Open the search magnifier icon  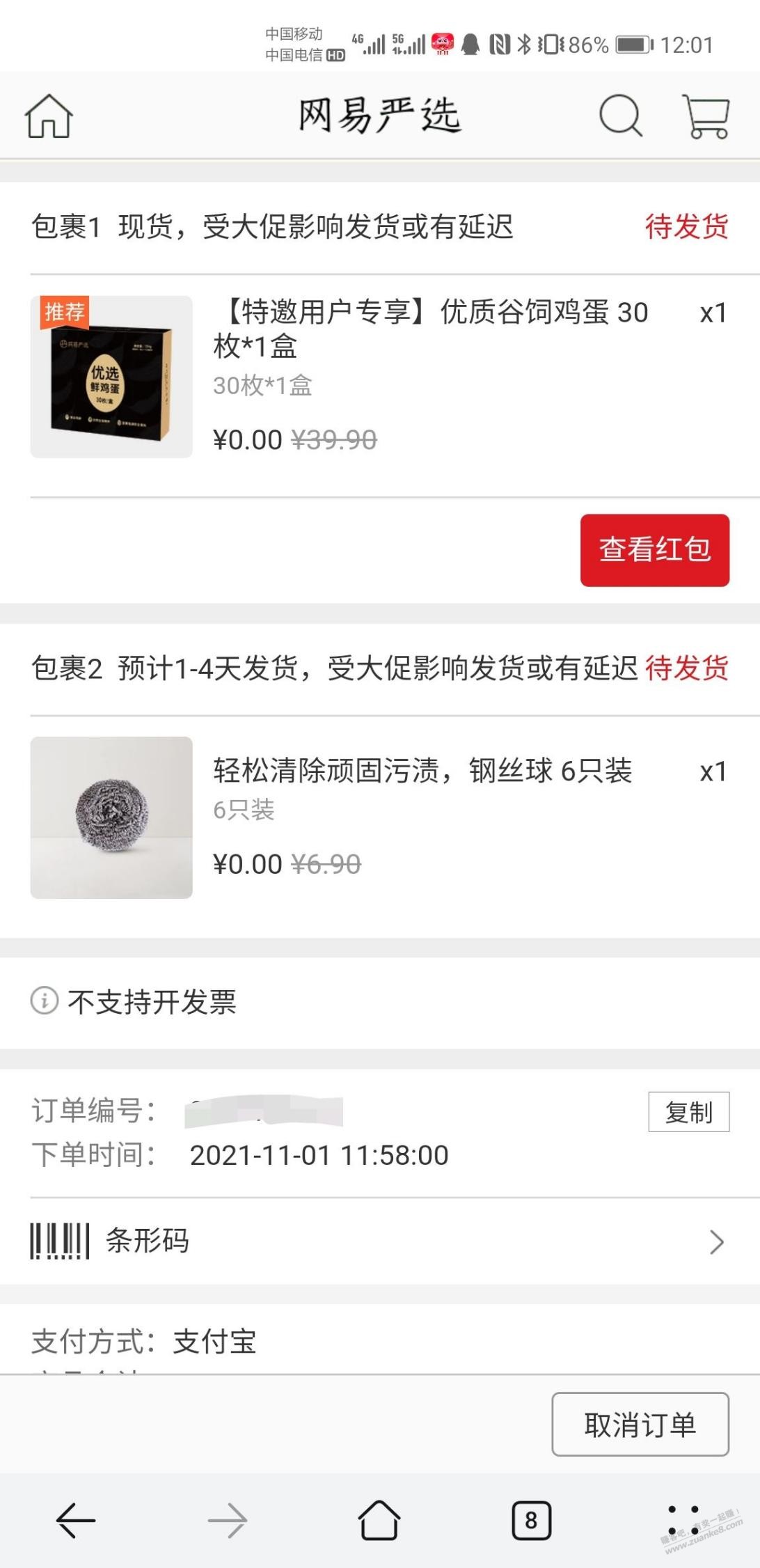(x=620, y=116)
